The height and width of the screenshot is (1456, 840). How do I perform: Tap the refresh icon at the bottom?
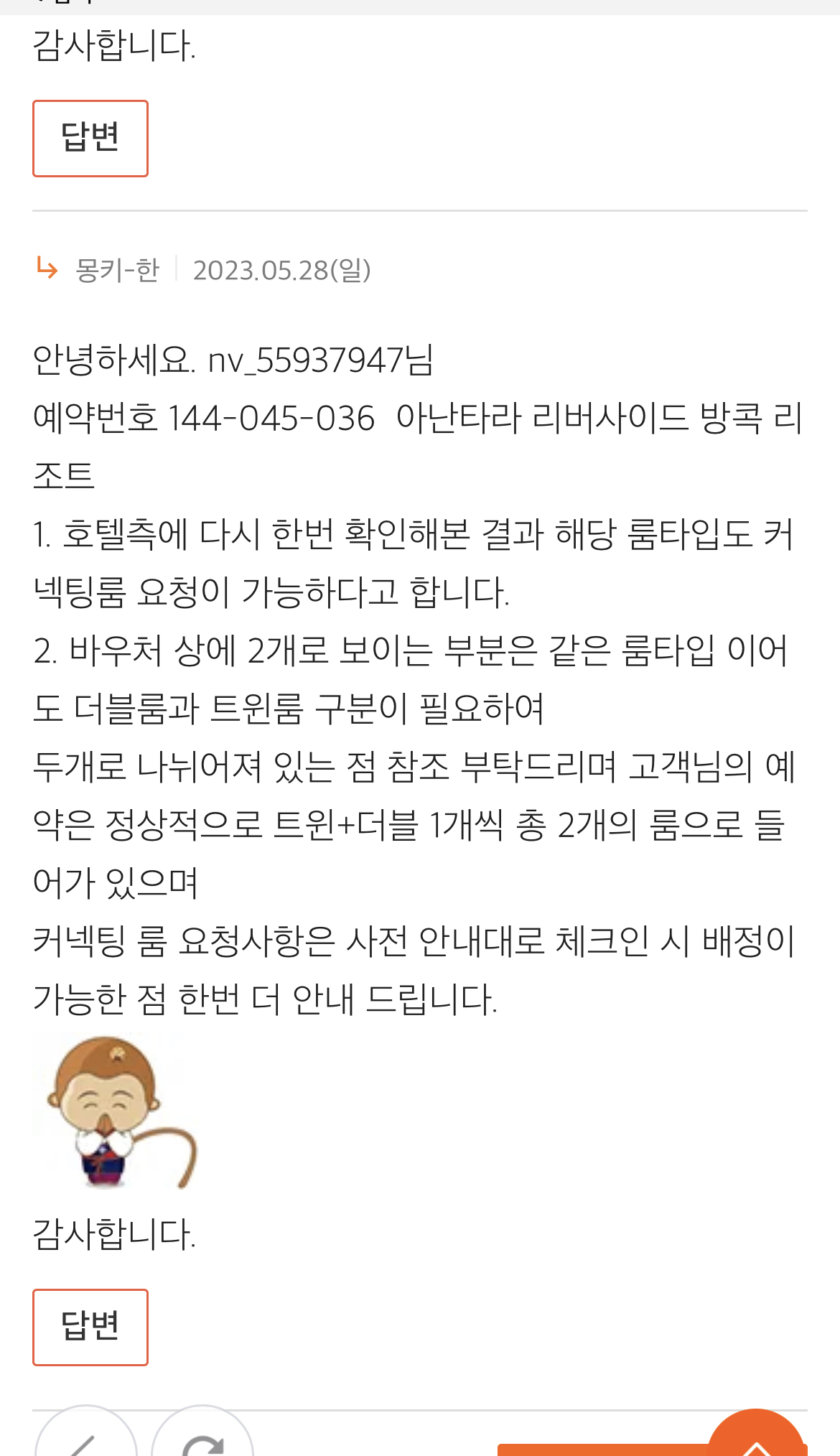(x=202, y=1438)
